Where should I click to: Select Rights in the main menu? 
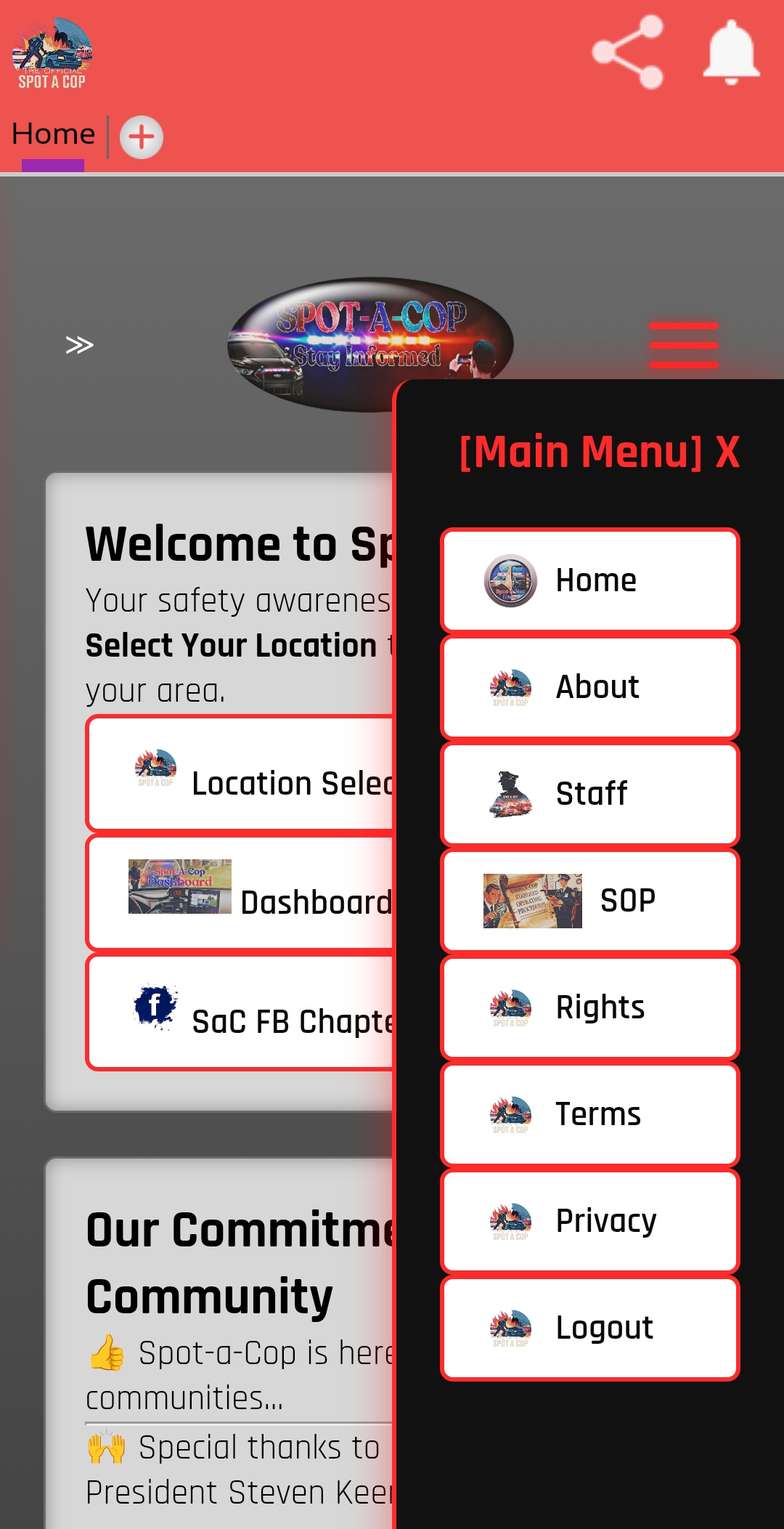(599, 1007)
